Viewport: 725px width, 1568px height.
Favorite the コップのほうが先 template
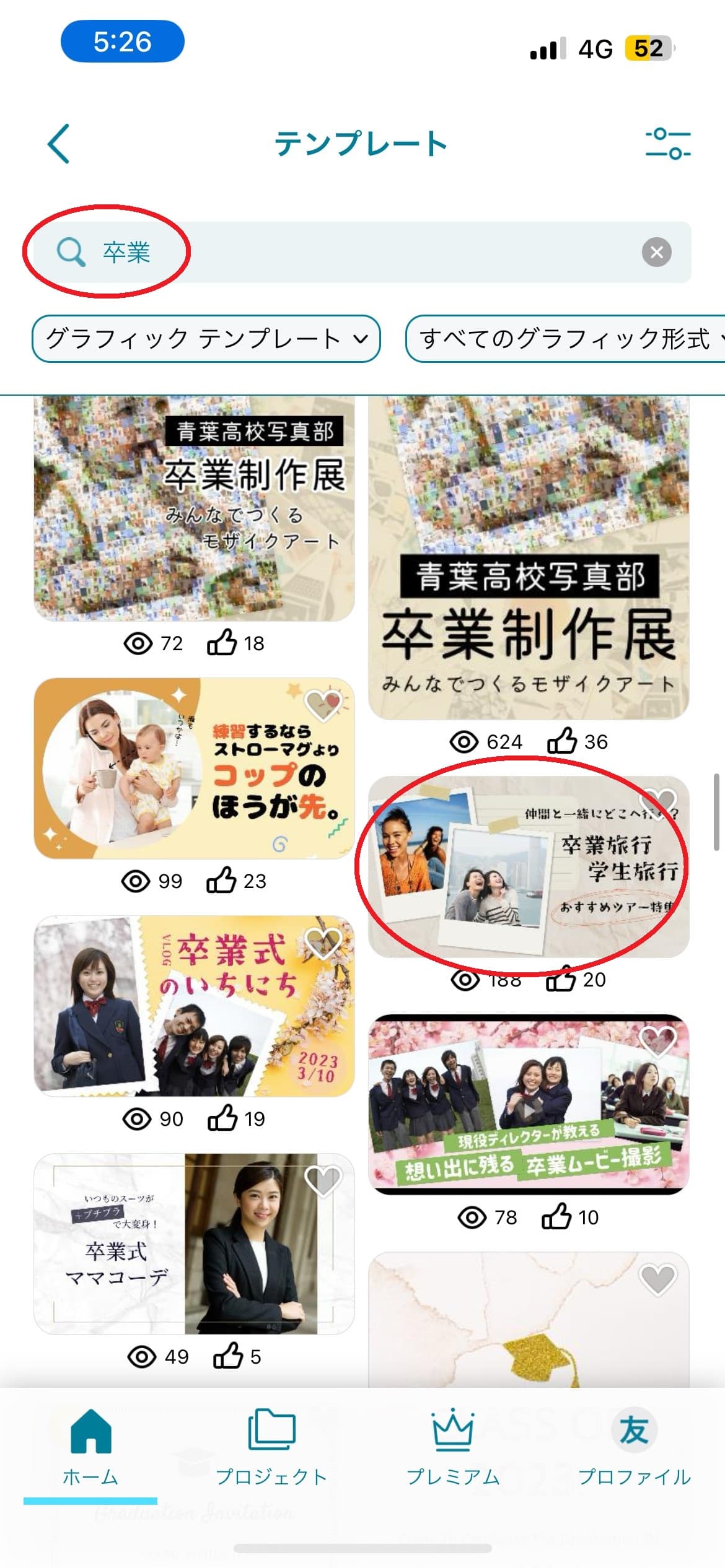pos(323,705)
